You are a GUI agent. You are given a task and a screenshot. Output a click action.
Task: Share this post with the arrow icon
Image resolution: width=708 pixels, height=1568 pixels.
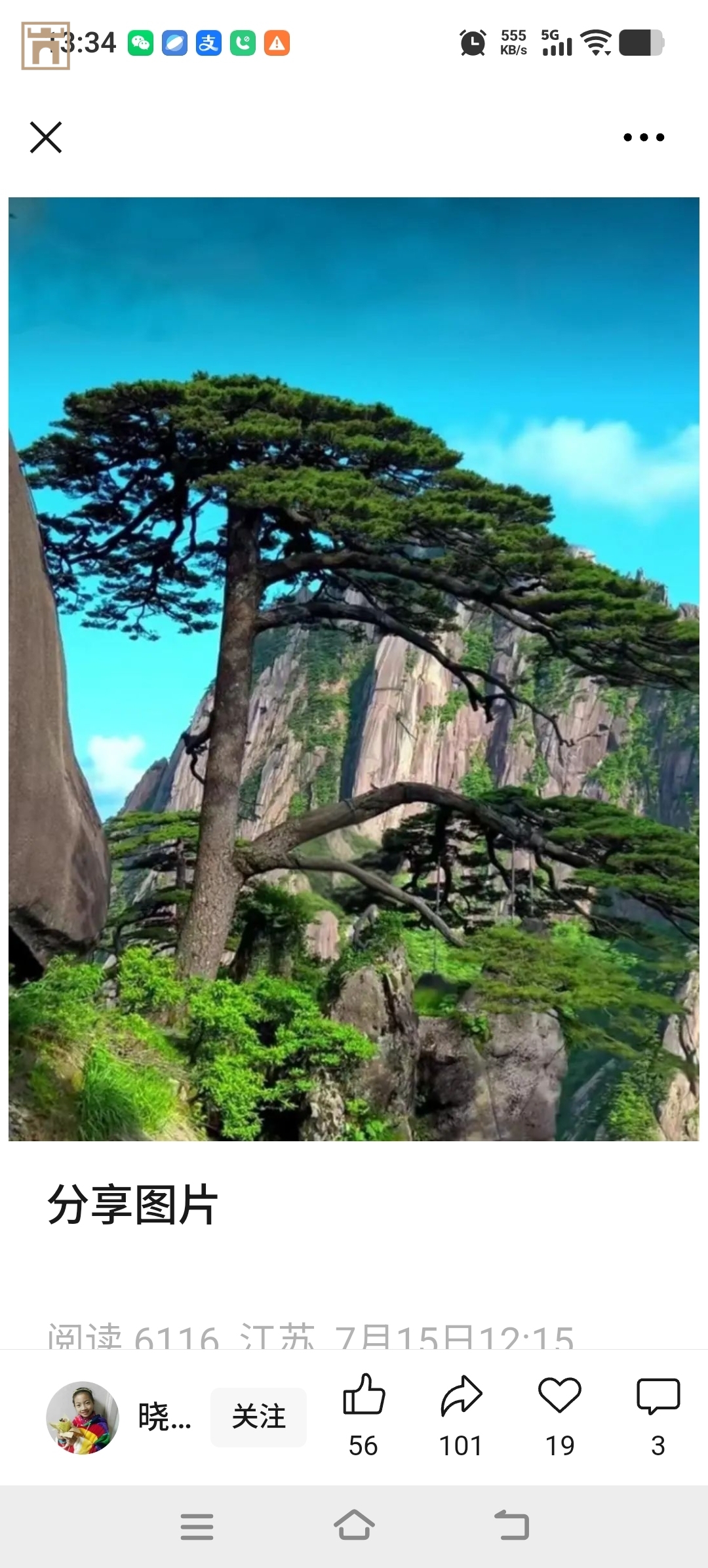pos(461,1395)
